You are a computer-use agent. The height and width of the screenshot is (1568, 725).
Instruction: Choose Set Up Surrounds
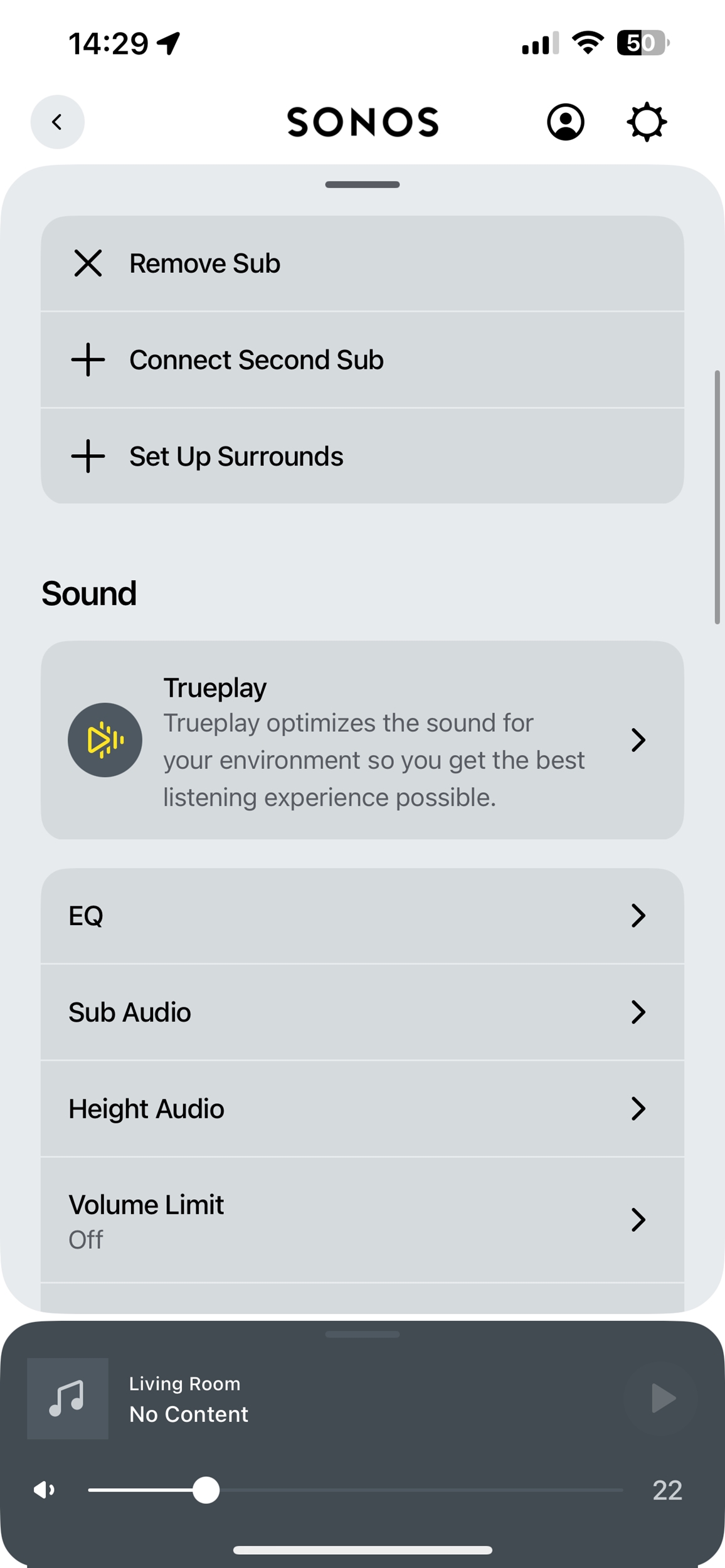362,456
